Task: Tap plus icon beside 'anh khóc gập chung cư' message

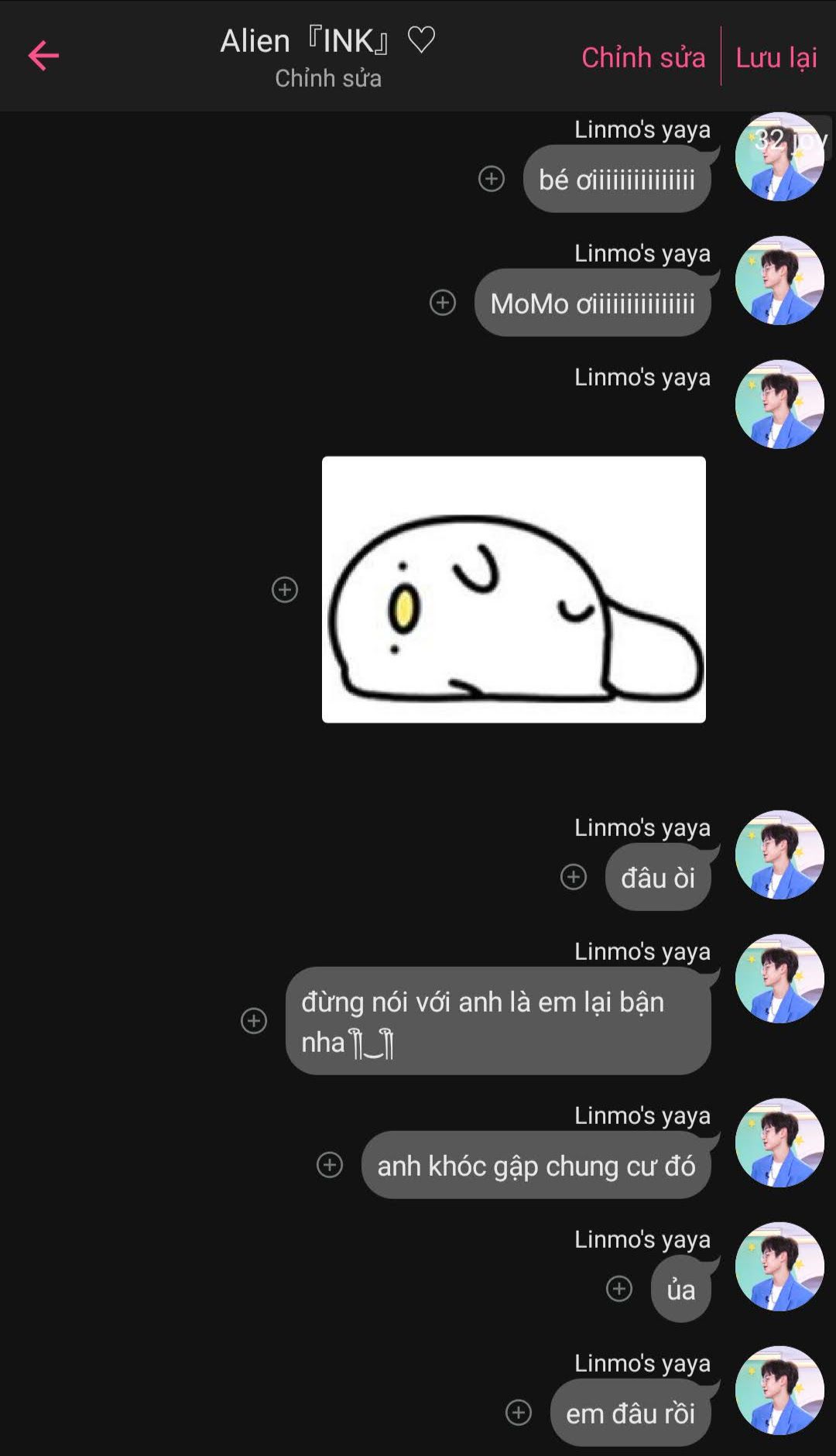Action: pos(330,1165)
